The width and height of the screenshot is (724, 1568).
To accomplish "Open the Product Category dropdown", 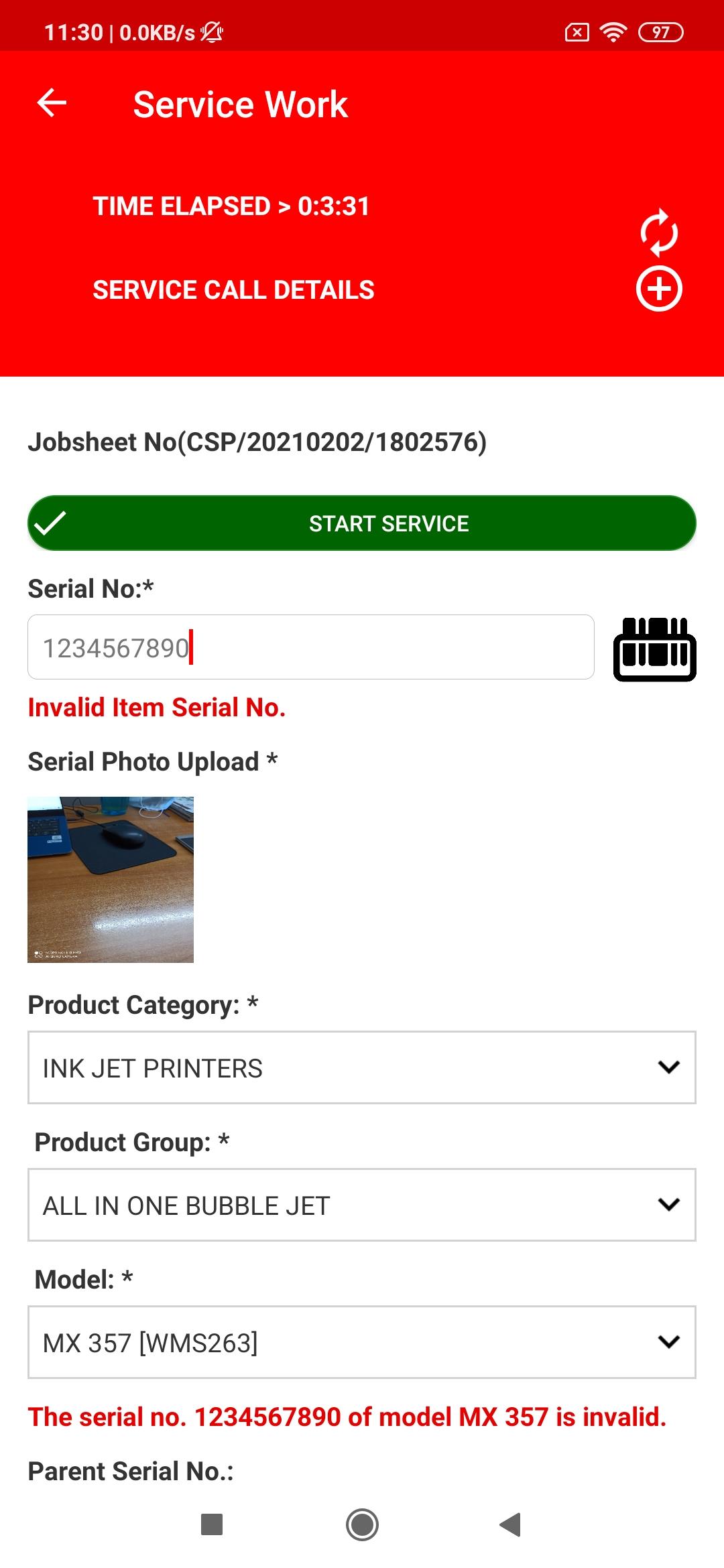I will 362,1067.
